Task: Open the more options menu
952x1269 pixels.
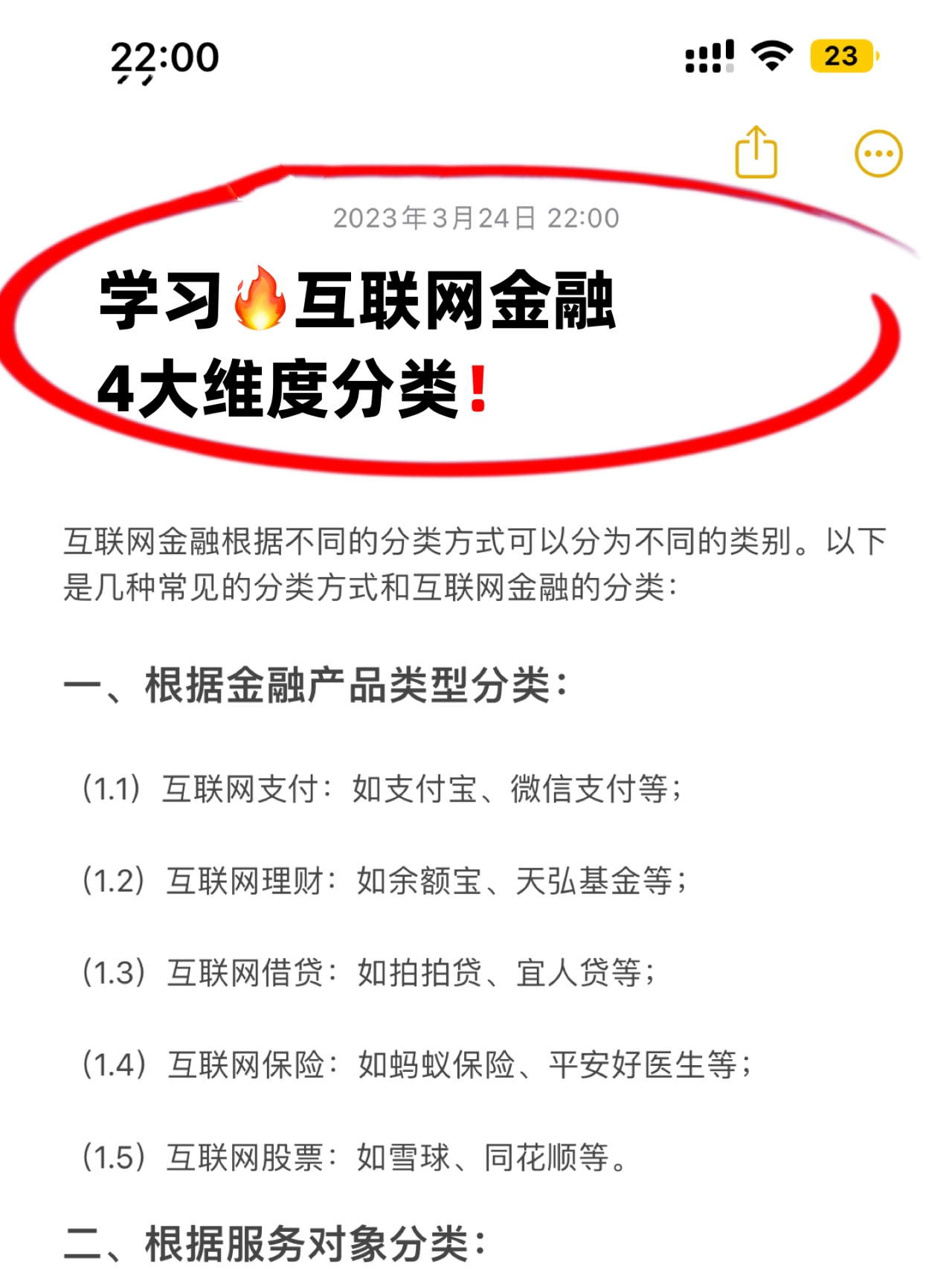Action: pyautogui.click(x=878, y=154)
